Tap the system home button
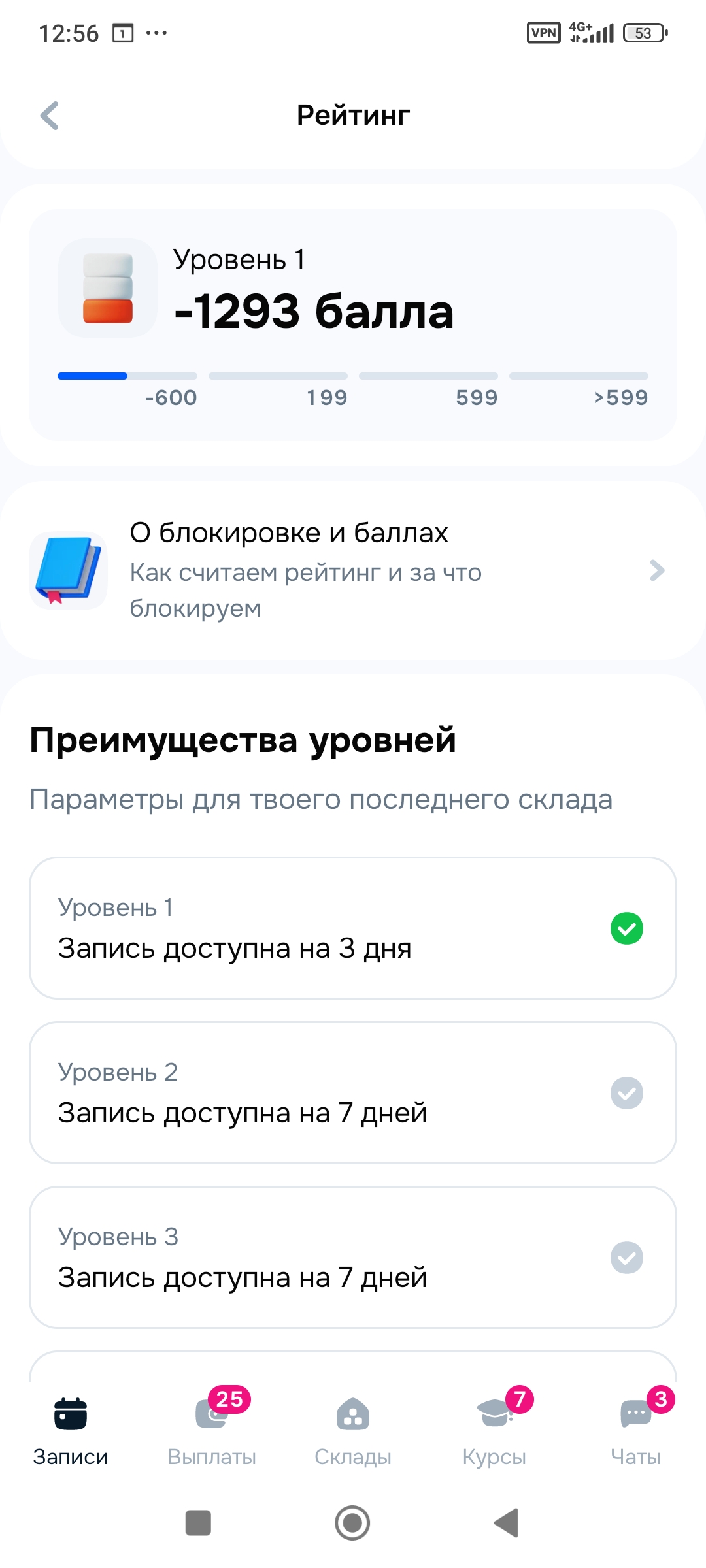Image resolution: width=706 pixels, height=1568 pixels. coord(352,1523)
